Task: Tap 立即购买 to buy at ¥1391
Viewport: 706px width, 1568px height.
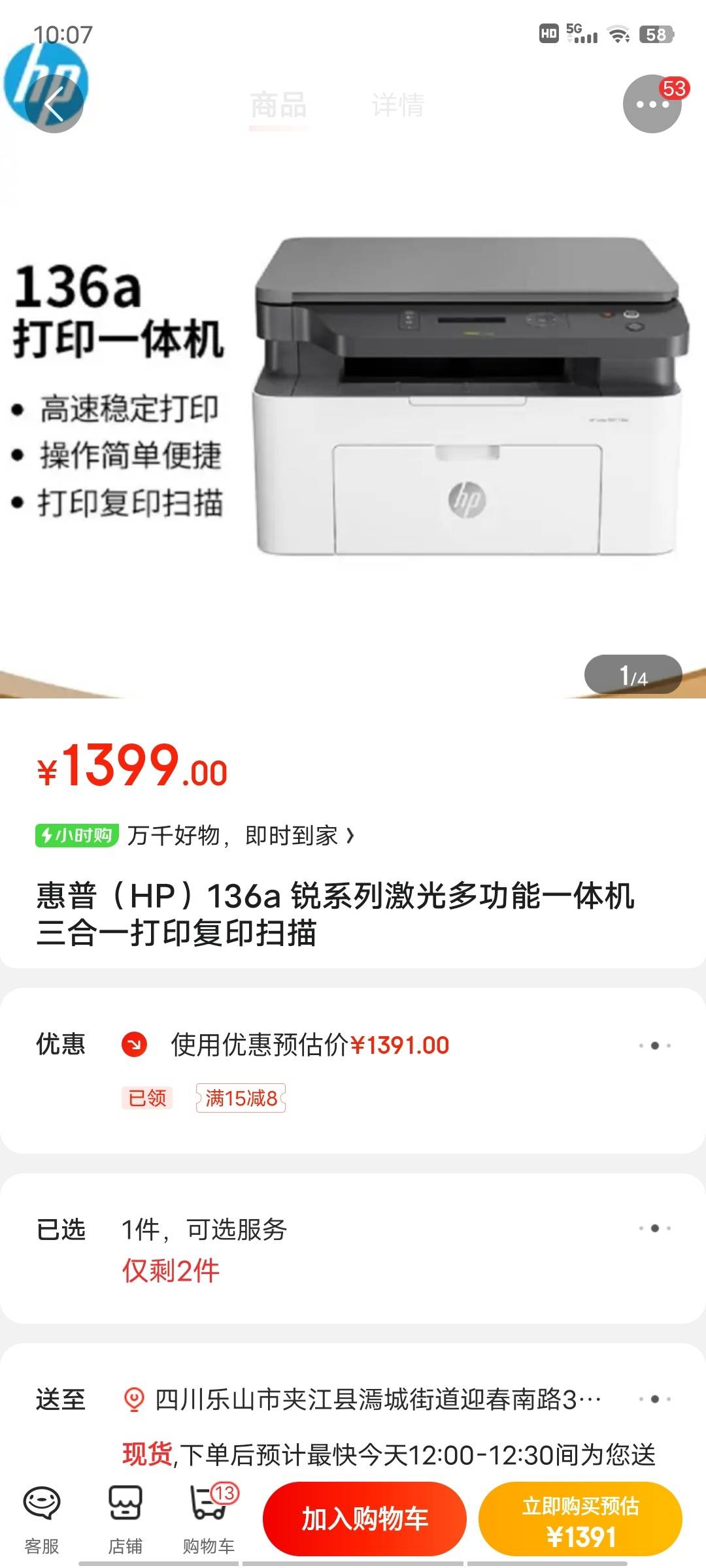Action: (580, 1519)
